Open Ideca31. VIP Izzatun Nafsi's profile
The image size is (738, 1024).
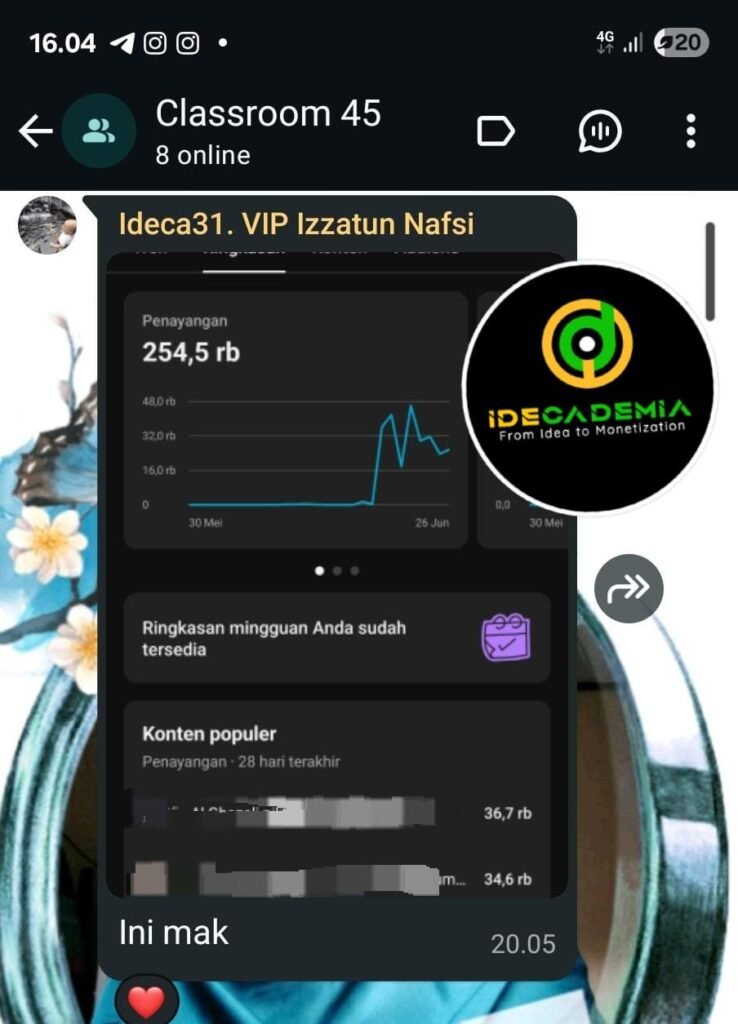pyautogui.click(x=296, y=223)
